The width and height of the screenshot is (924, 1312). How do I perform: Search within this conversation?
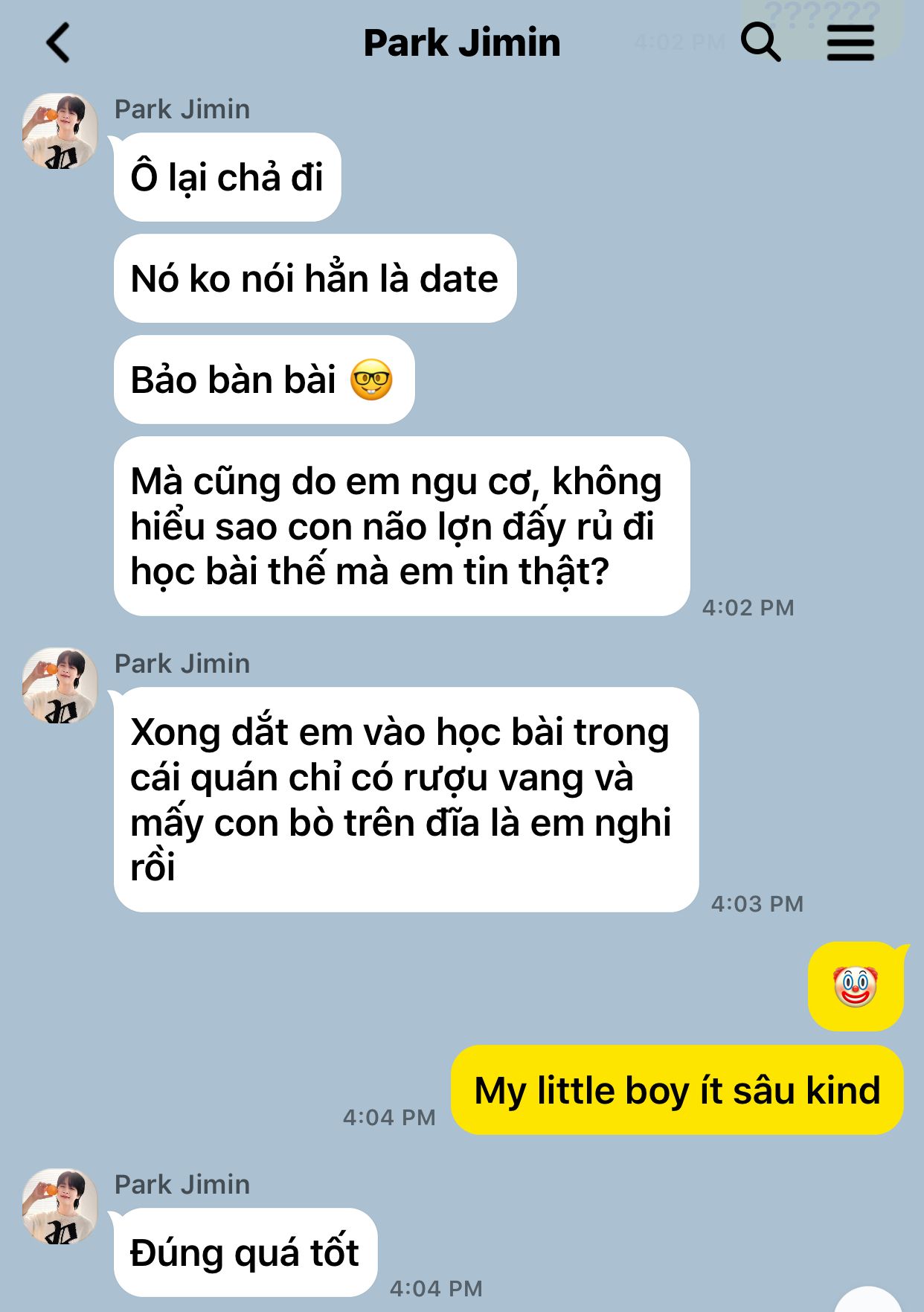tap(760, 42)
